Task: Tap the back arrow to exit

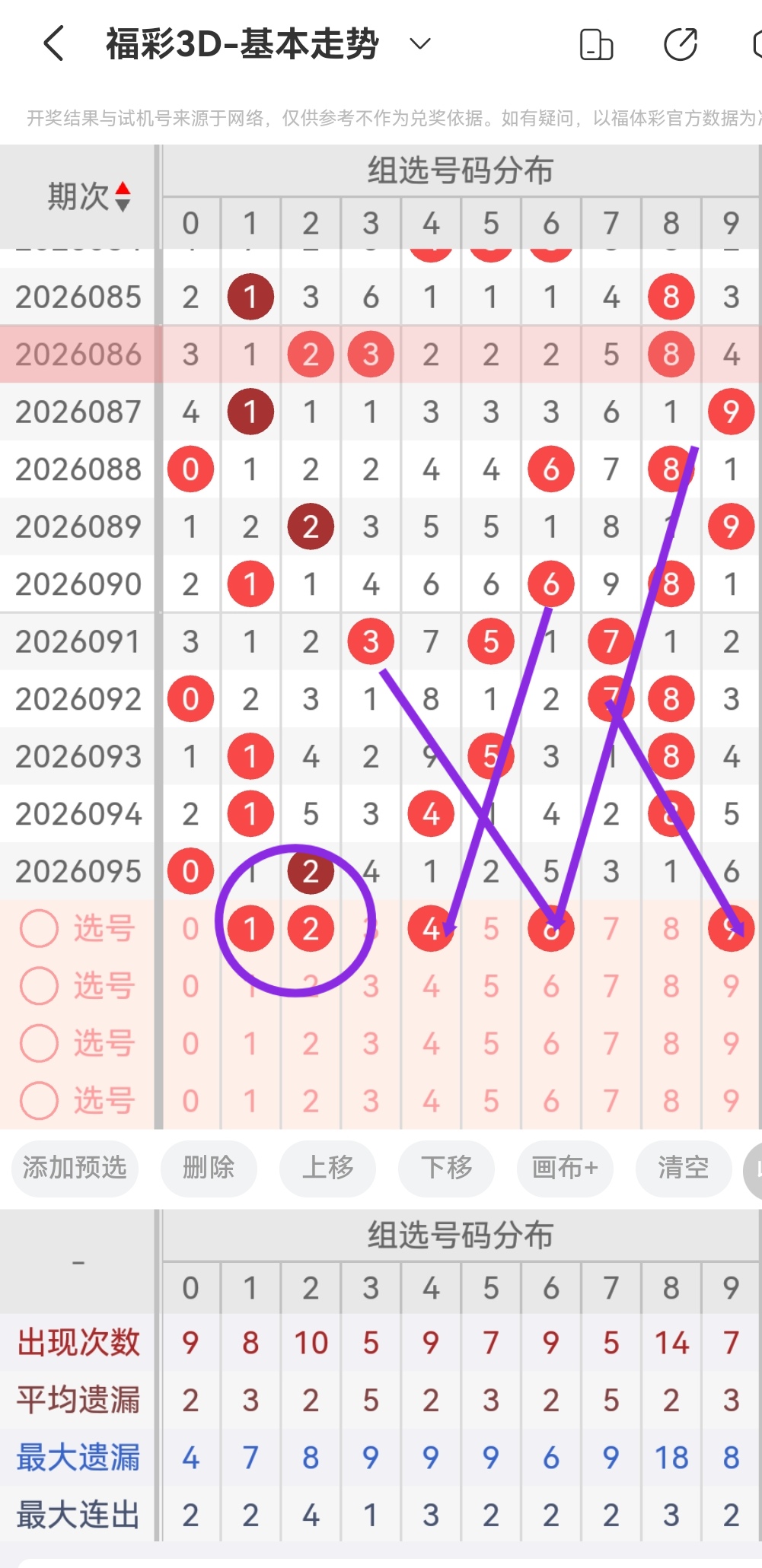Action: pos(52,44)
